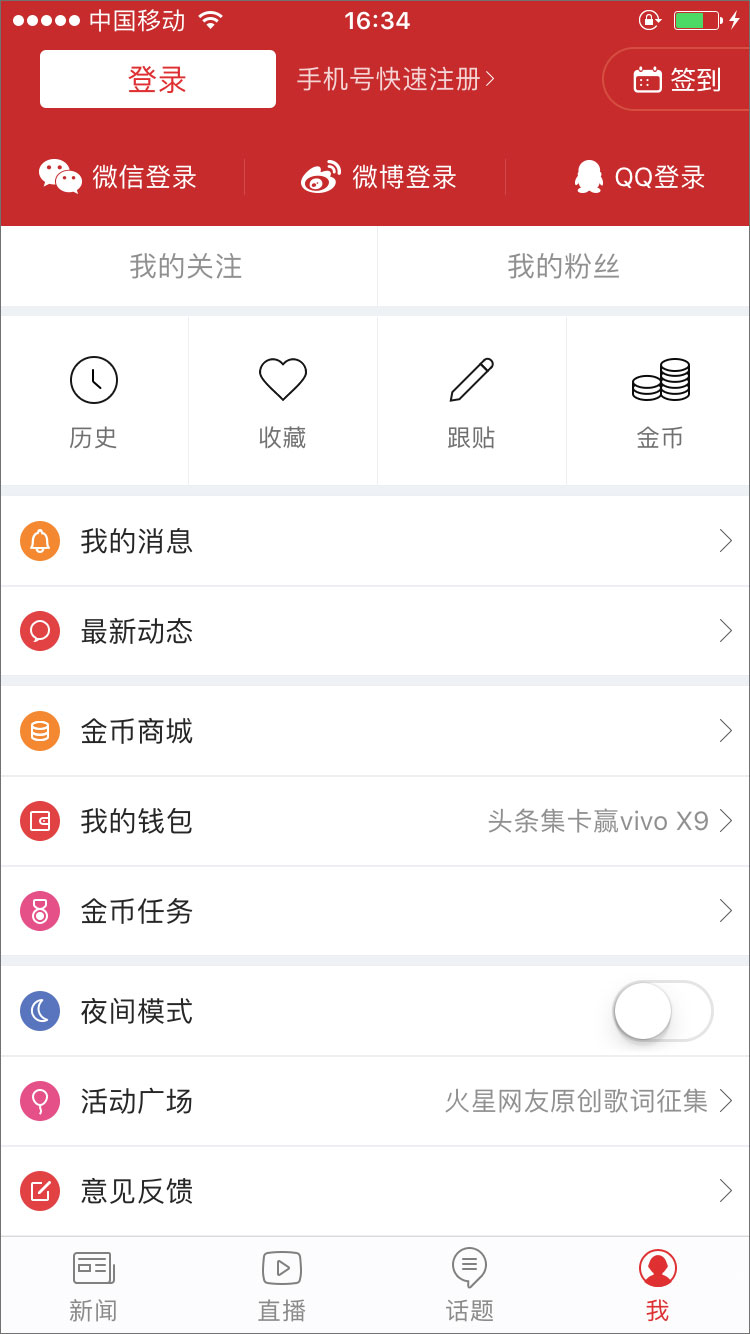Image resolution: width=750 pixels, height=1334 pixels.
Task: Open the 金币商城 row
Action: click(x=375, y=731)
